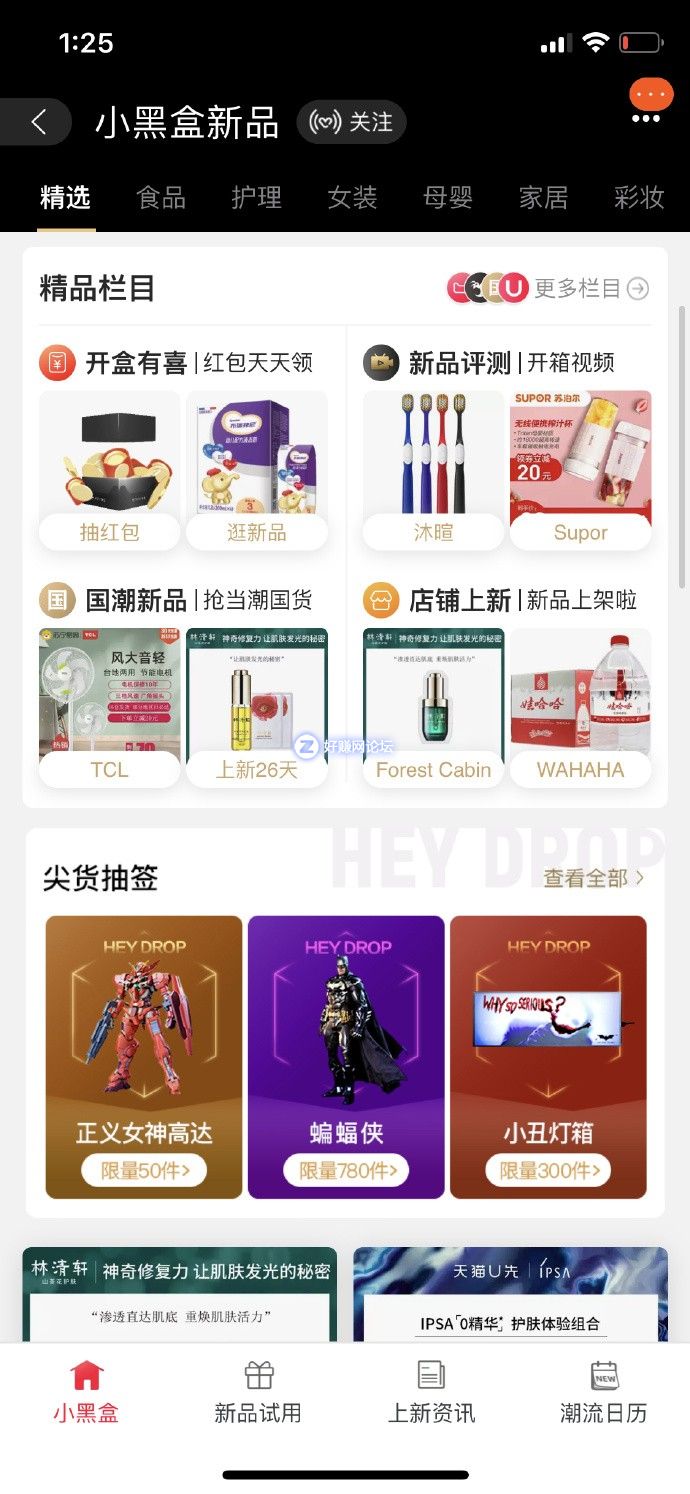Image resolution: width=690 pixels, height=1494 pixels.
Task: Switch to the 食品 tab
Action: coord(161,197)
